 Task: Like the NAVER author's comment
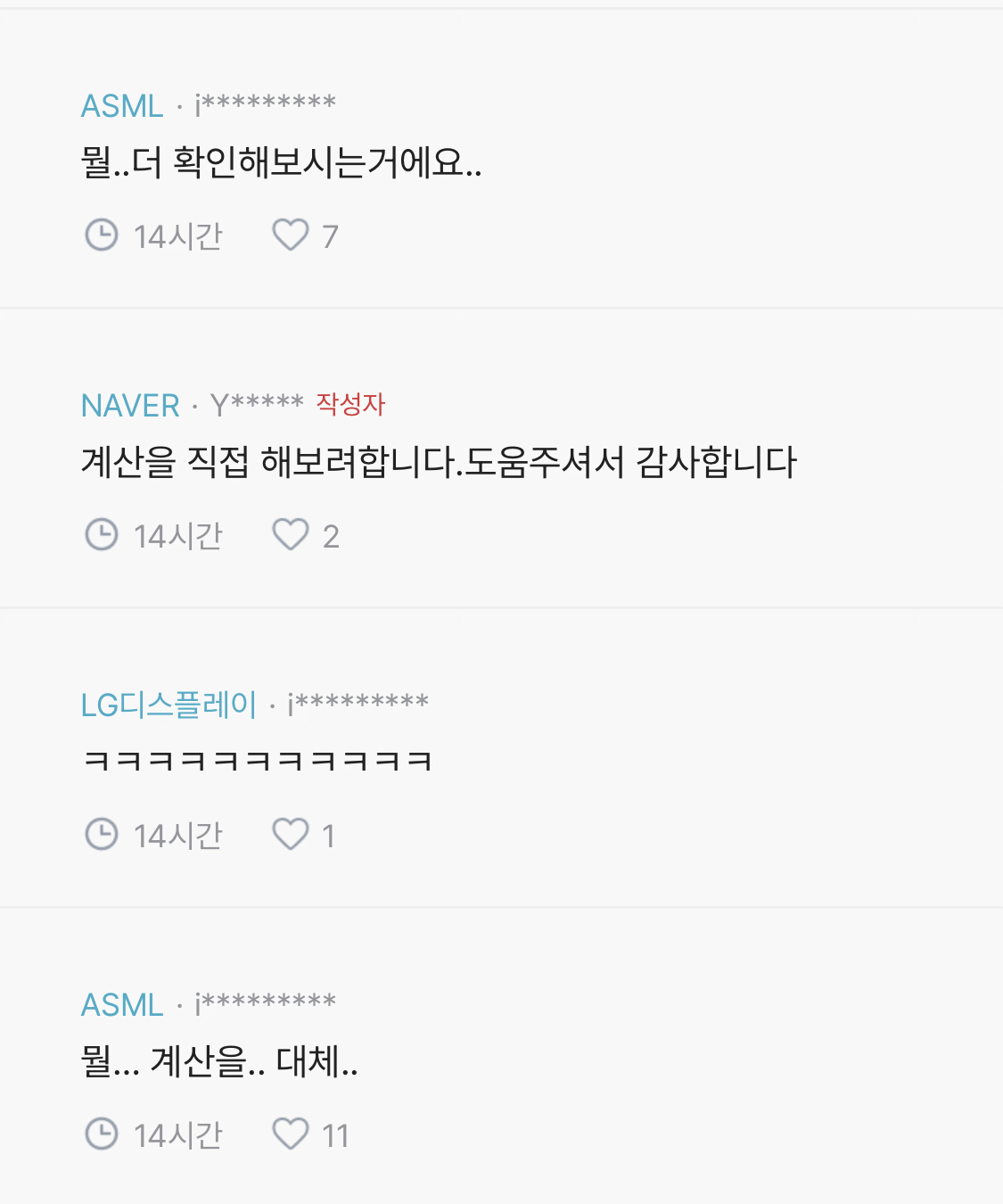(290, 535)
